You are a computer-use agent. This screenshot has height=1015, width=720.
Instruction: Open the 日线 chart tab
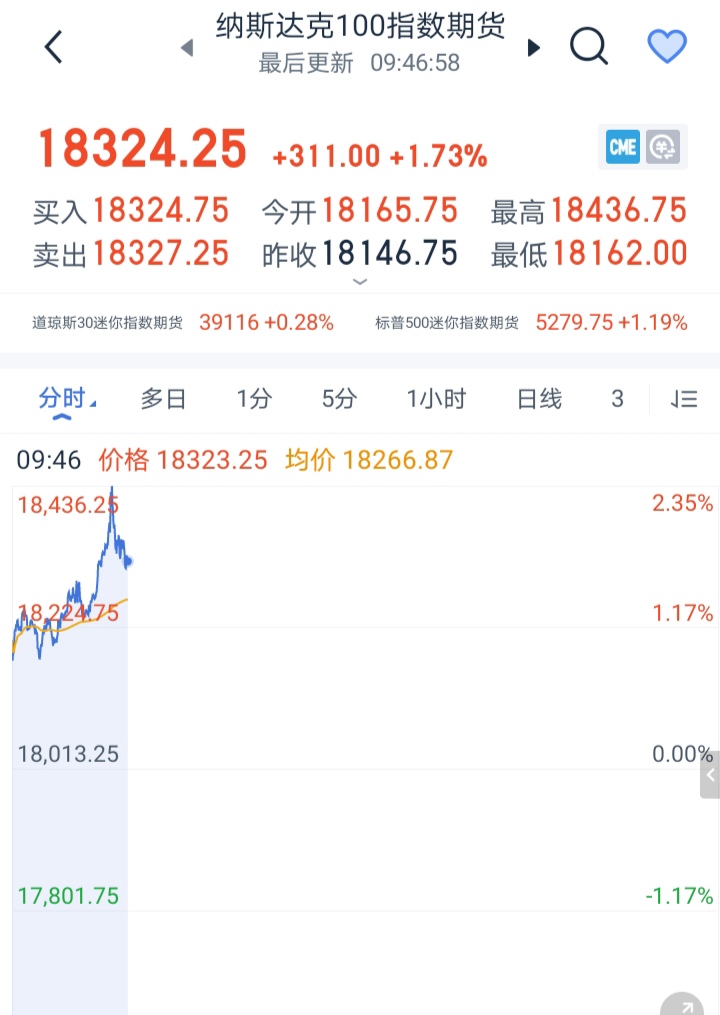tap(538, 398)
